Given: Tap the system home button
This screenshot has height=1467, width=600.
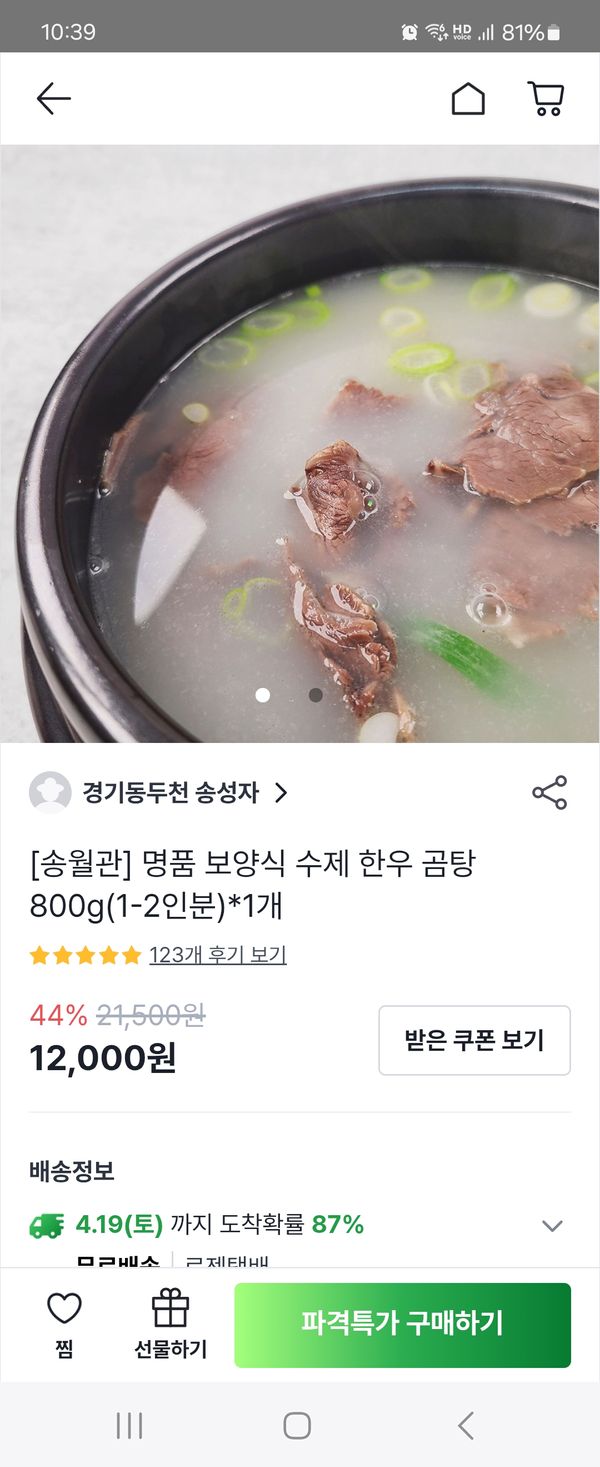Looking at the screenshot, I should pos(297,1425).
